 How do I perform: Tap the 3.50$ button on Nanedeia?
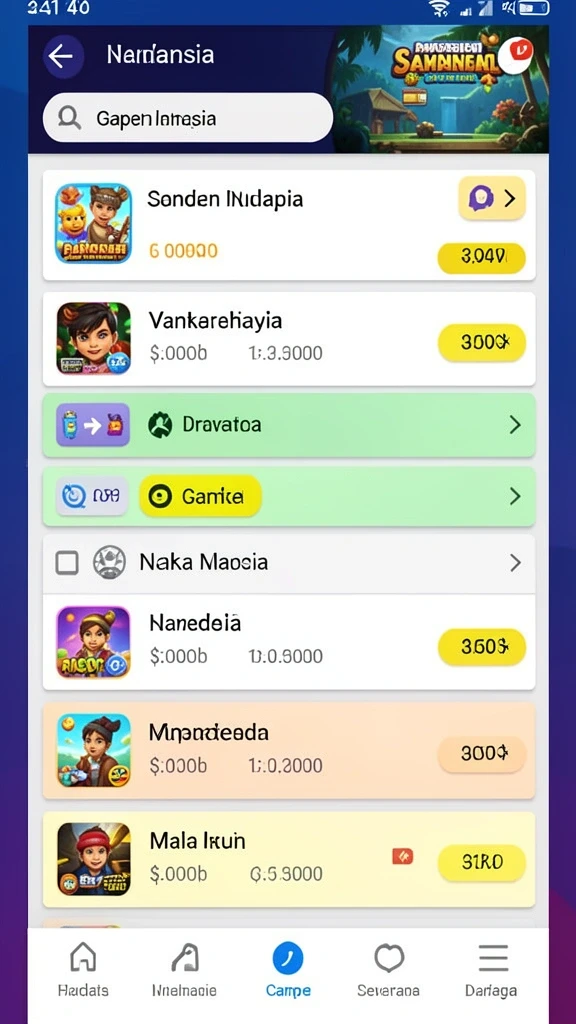click(482, 647)
